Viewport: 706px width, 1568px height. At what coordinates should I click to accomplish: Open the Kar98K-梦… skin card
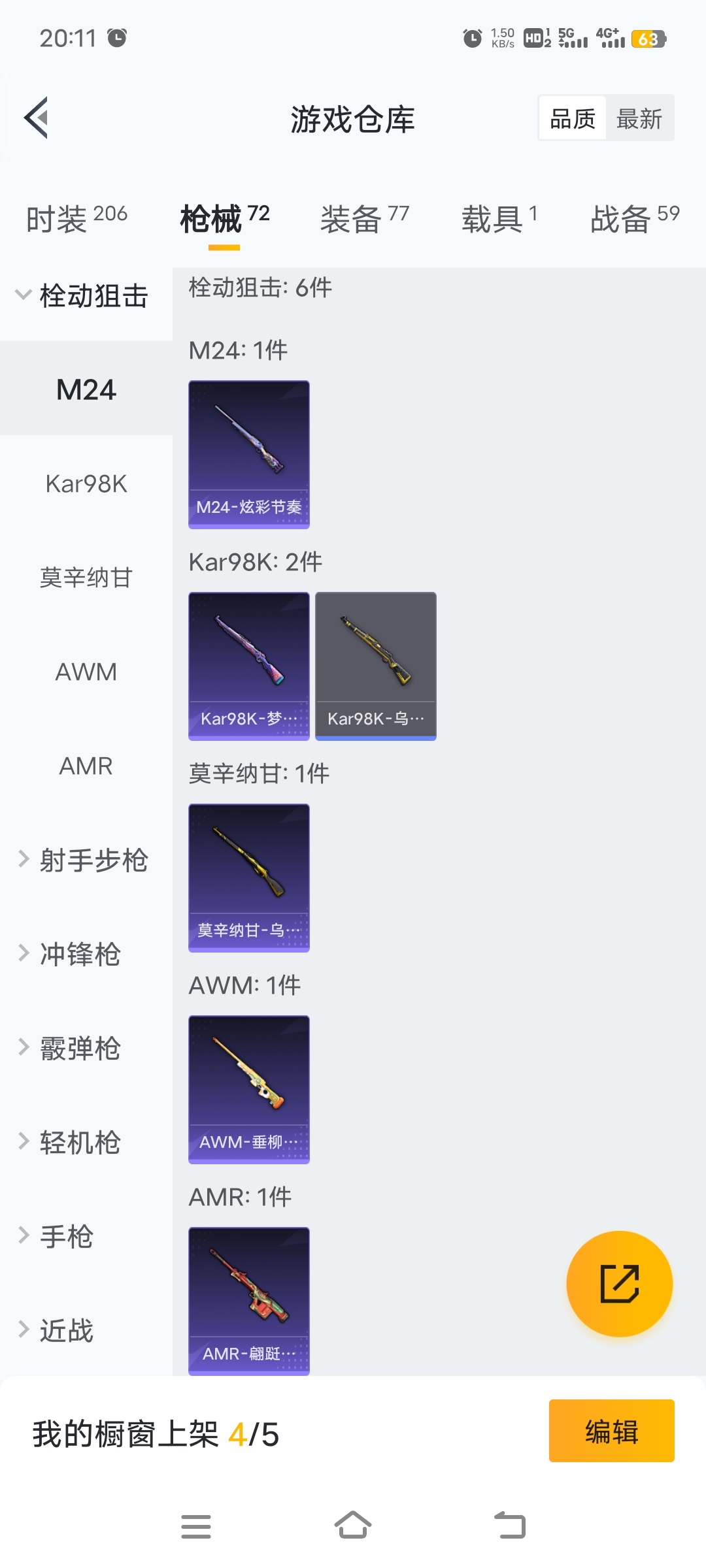[249, 666]
